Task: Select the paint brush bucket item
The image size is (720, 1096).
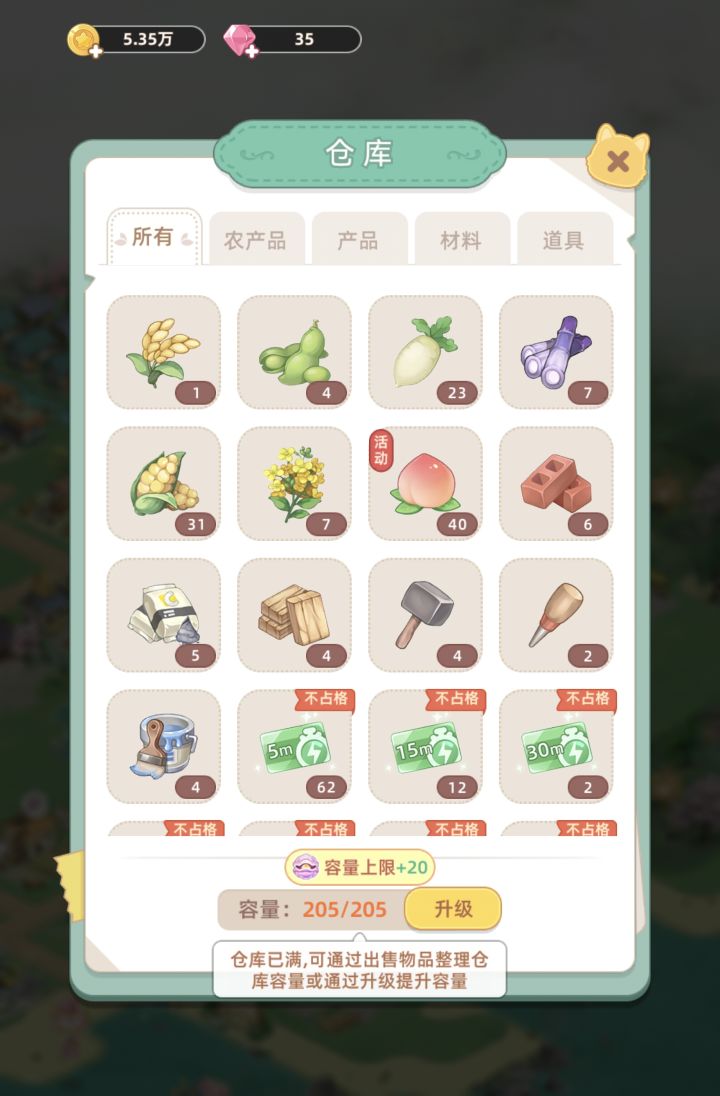Action: 162,747
